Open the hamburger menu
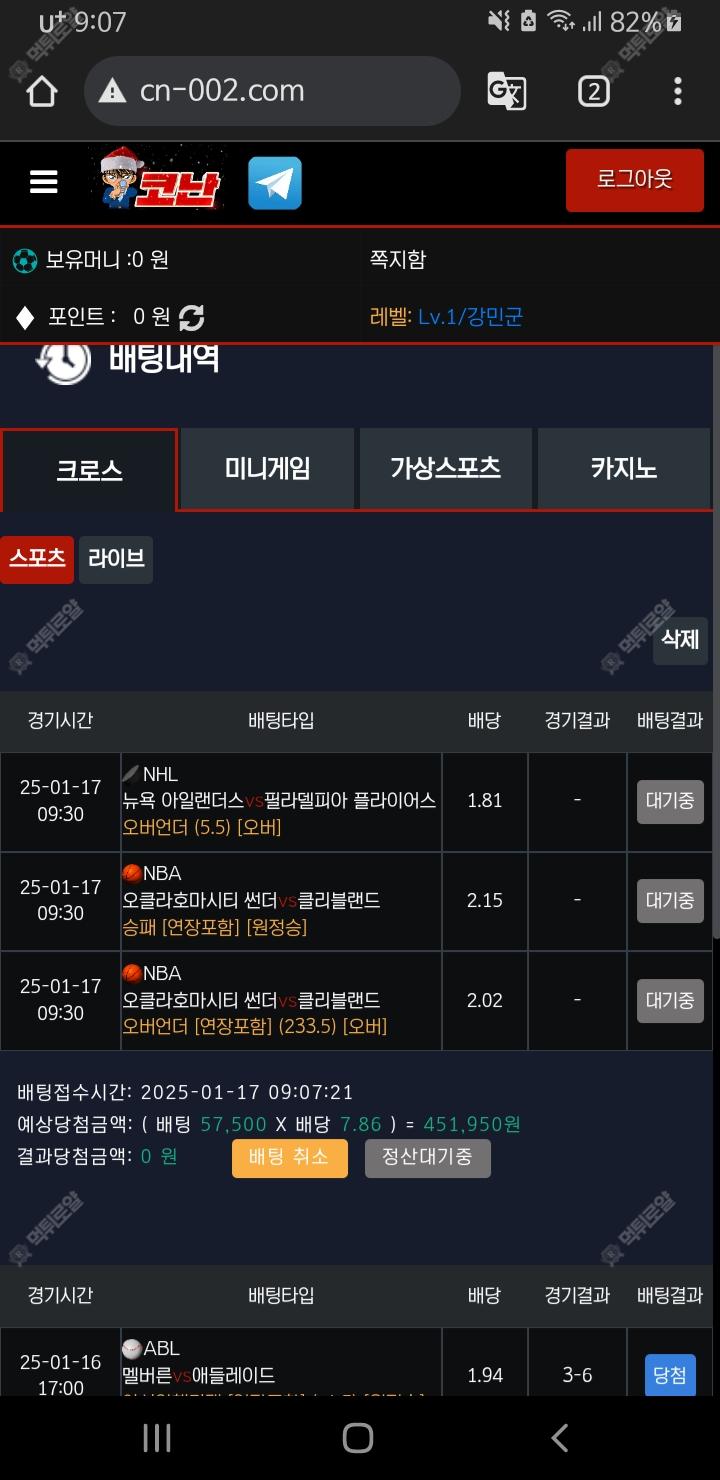The height and width of the screenshot is (1480, 720). [x=43, y=182]
